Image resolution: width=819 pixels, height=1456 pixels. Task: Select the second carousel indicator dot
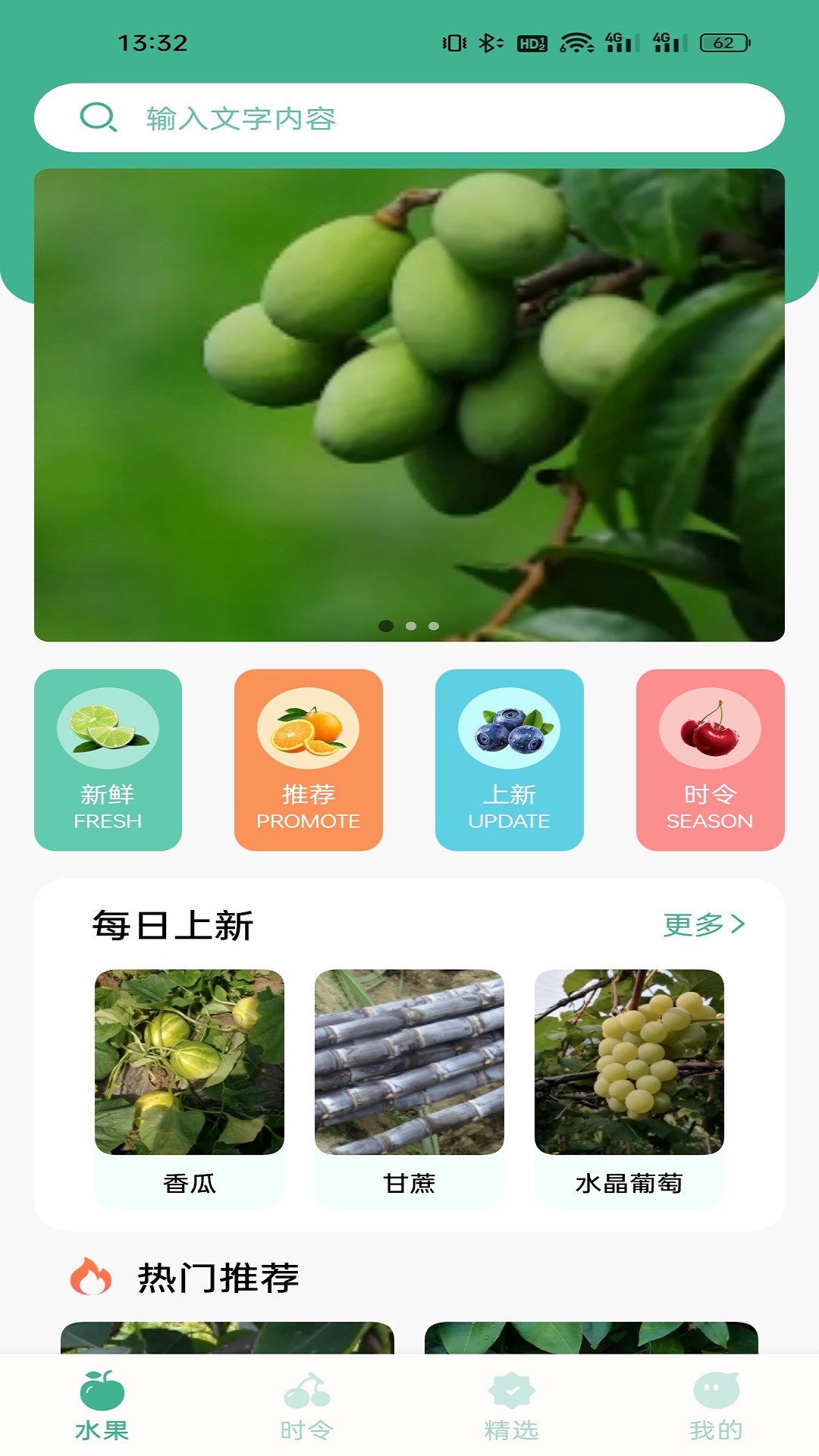click(410, 626)
